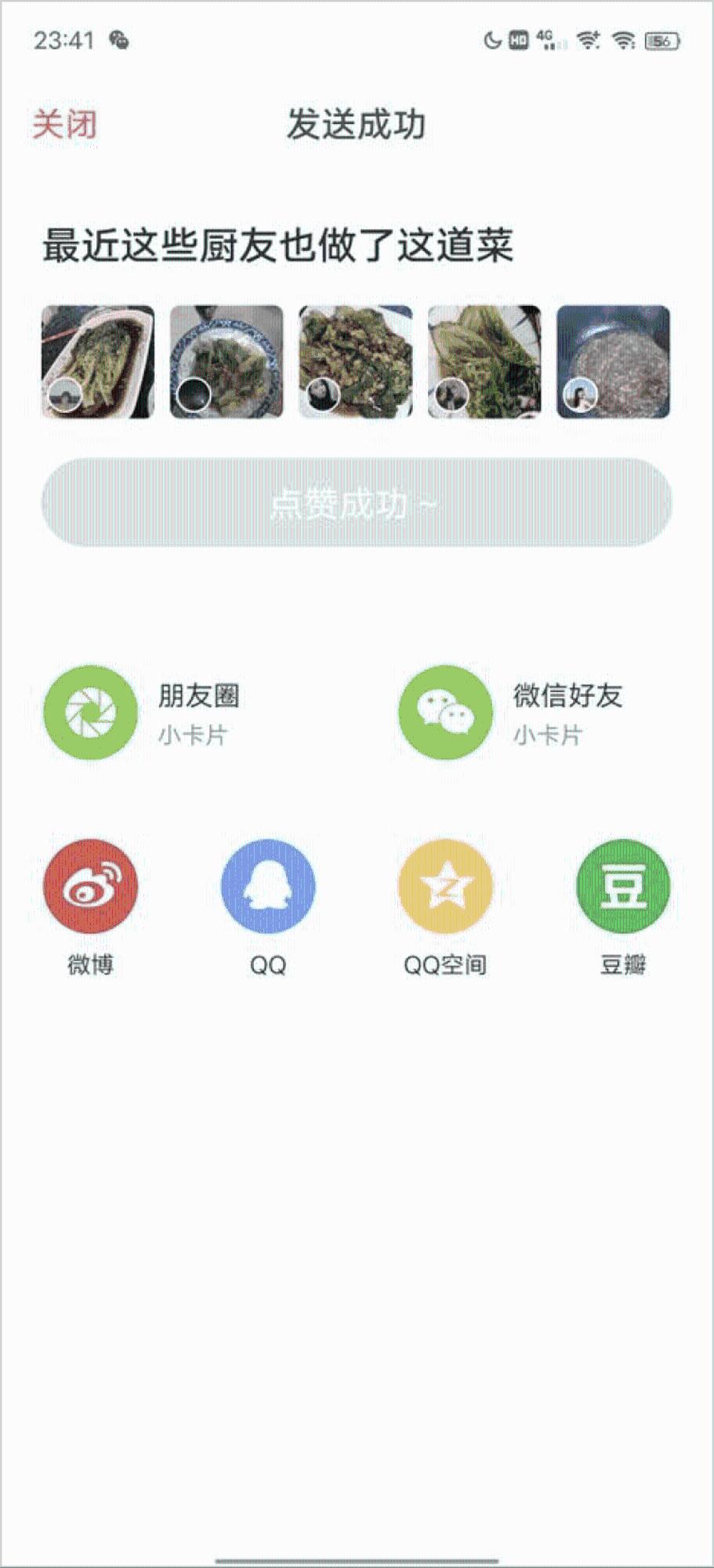Open the third cook's dish photo
The image size is (714, 1568).
tap(355, 361)
